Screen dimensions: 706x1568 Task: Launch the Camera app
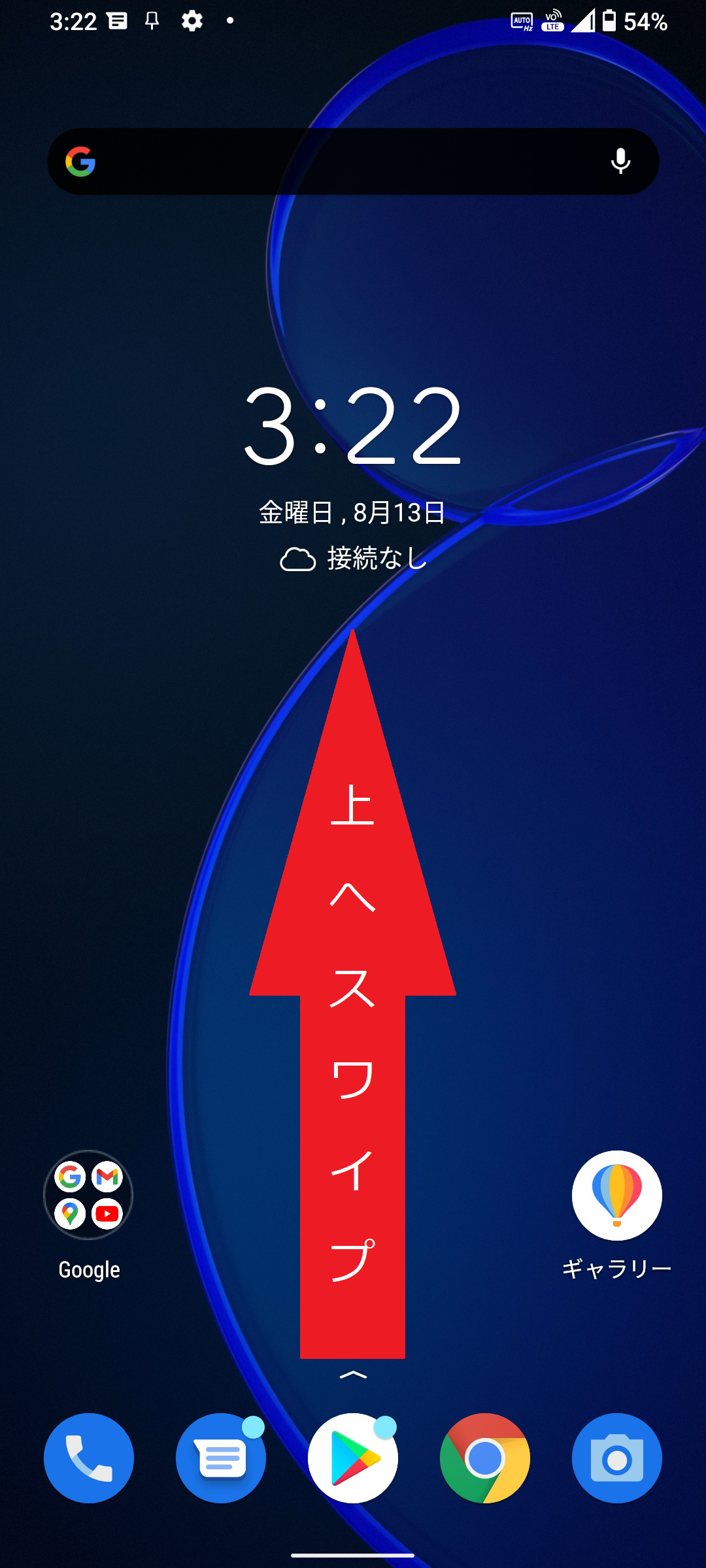[x=617, y=1458]
